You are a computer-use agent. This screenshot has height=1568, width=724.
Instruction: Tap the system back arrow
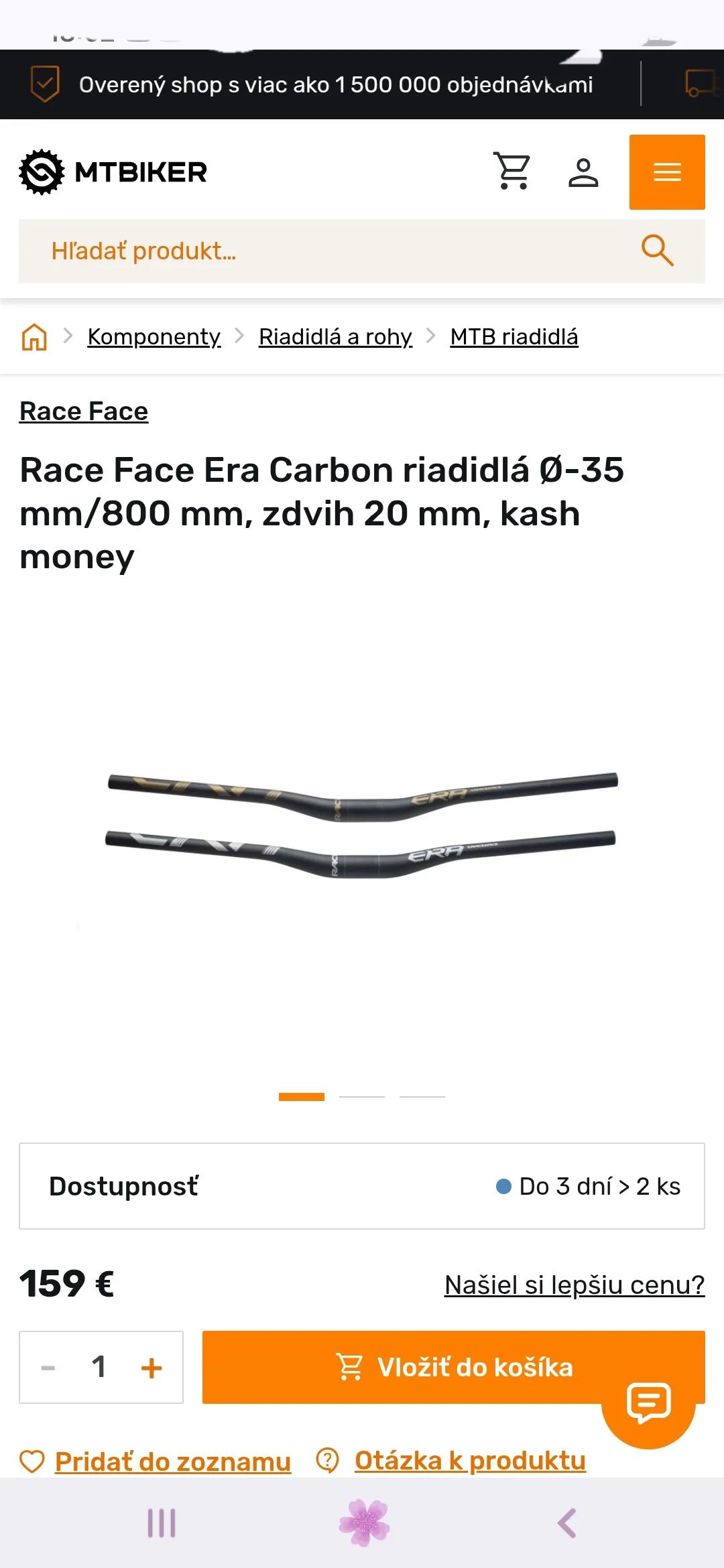(567, 1523)
